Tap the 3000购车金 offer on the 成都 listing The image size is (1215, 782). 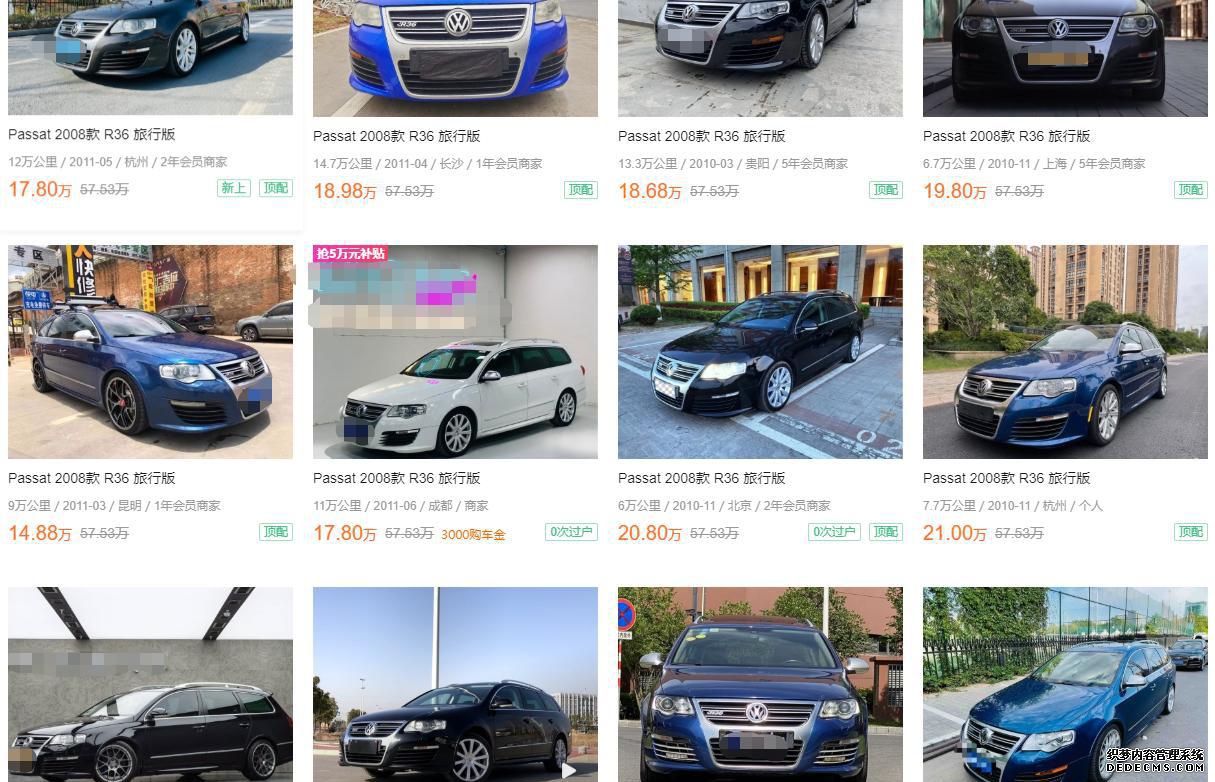point(473,535)
